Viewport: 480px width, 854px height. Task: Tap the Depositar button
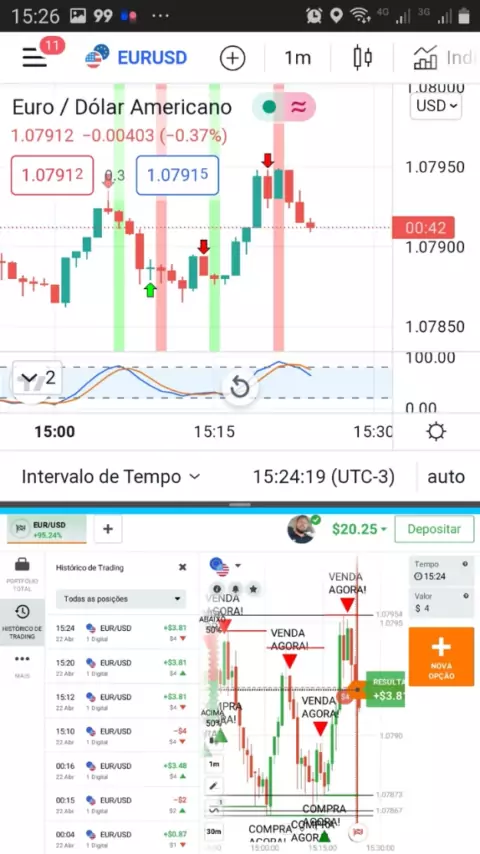[434, 529]
